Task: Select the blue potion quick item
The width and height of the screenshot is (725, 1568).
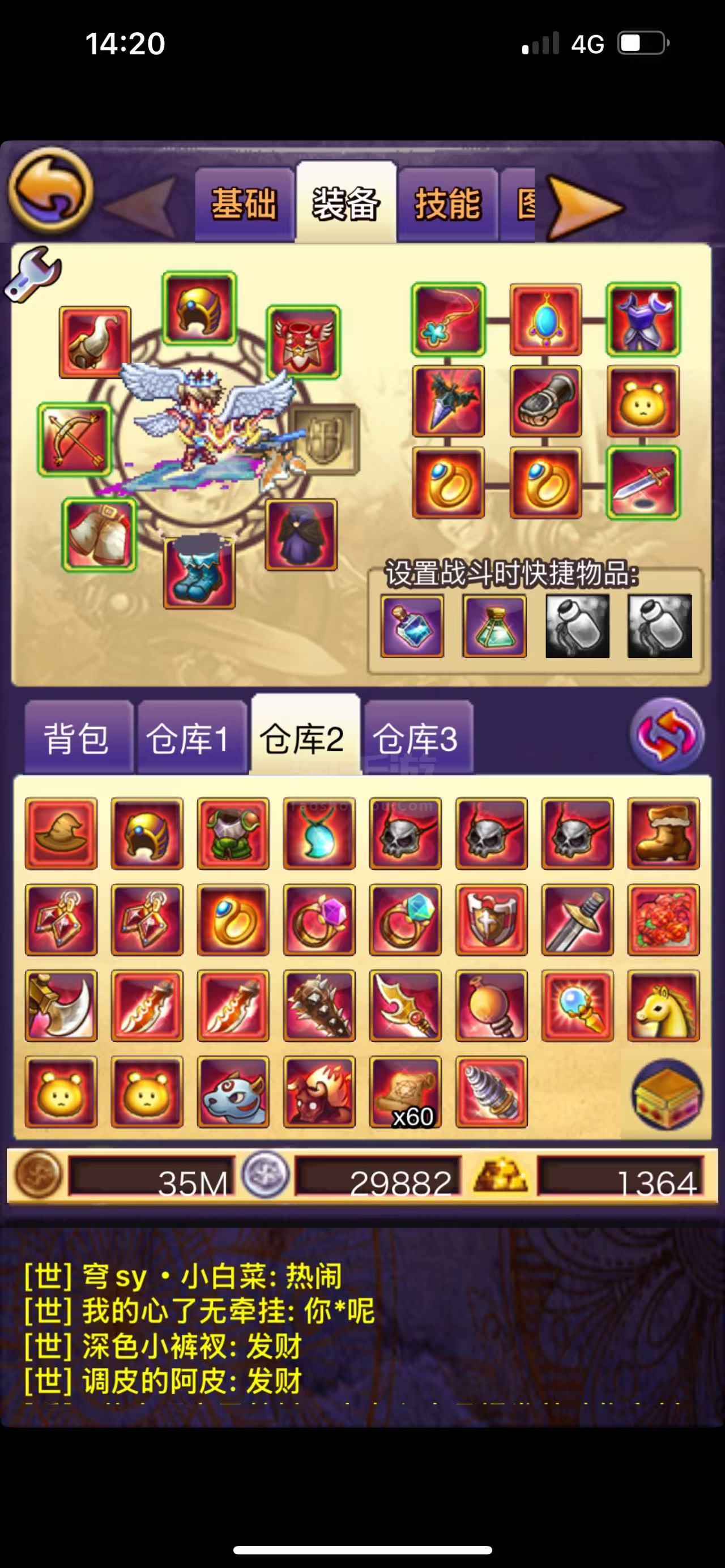Action: (412, 626)
